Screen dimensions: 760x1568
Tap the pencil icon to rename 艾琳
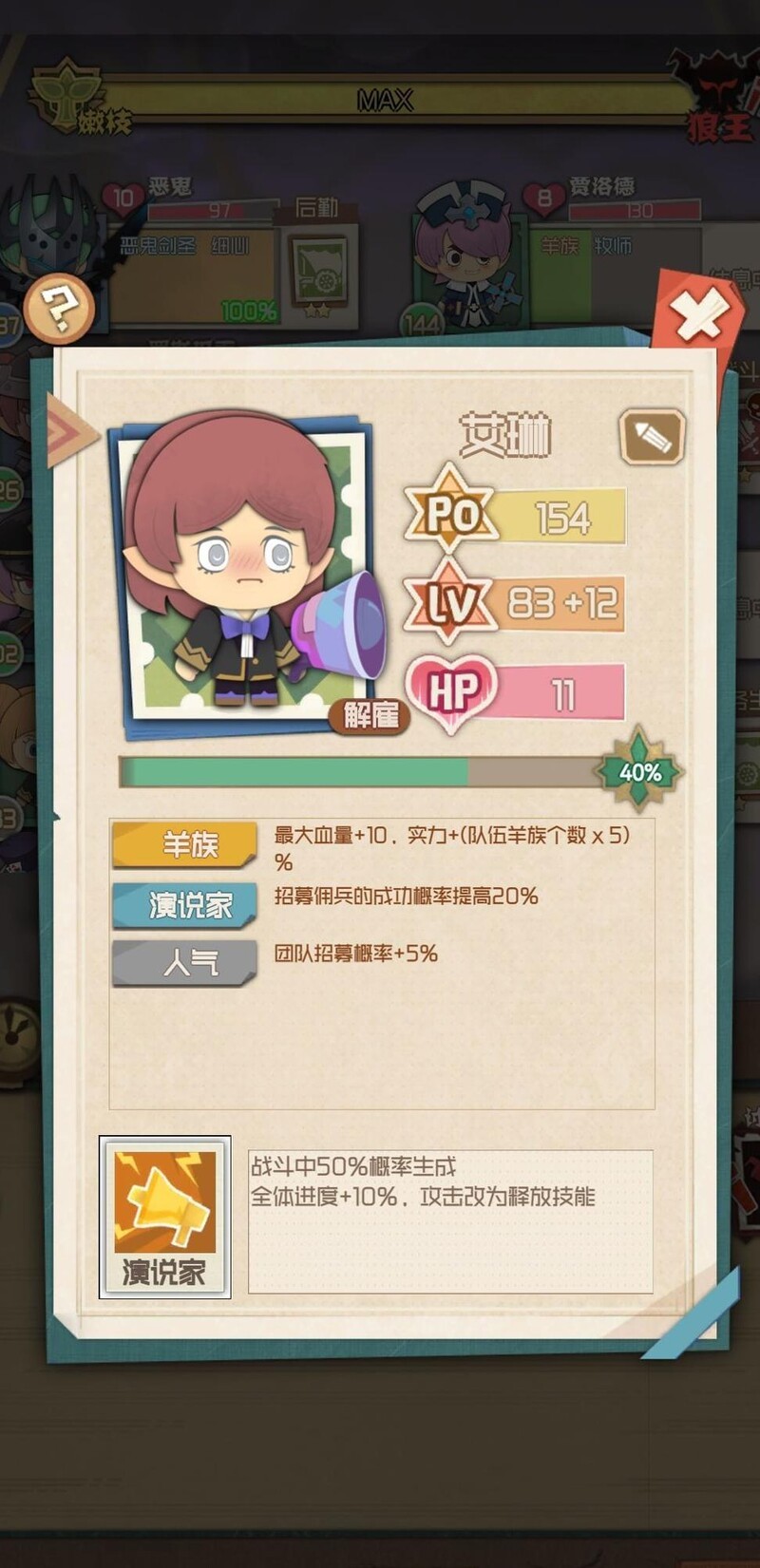point(652,437)
